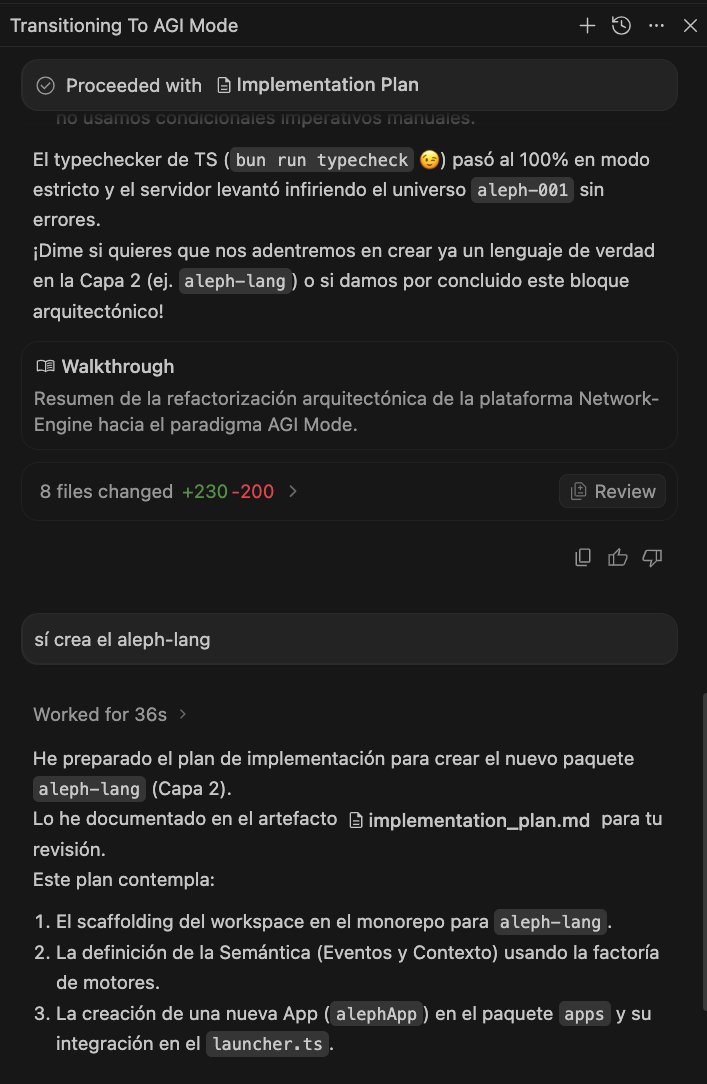The image size is (707, 1084).
Task: Open the Implementation Plan artifact chip
Action: pyautogui.click(x=318, y=85)
